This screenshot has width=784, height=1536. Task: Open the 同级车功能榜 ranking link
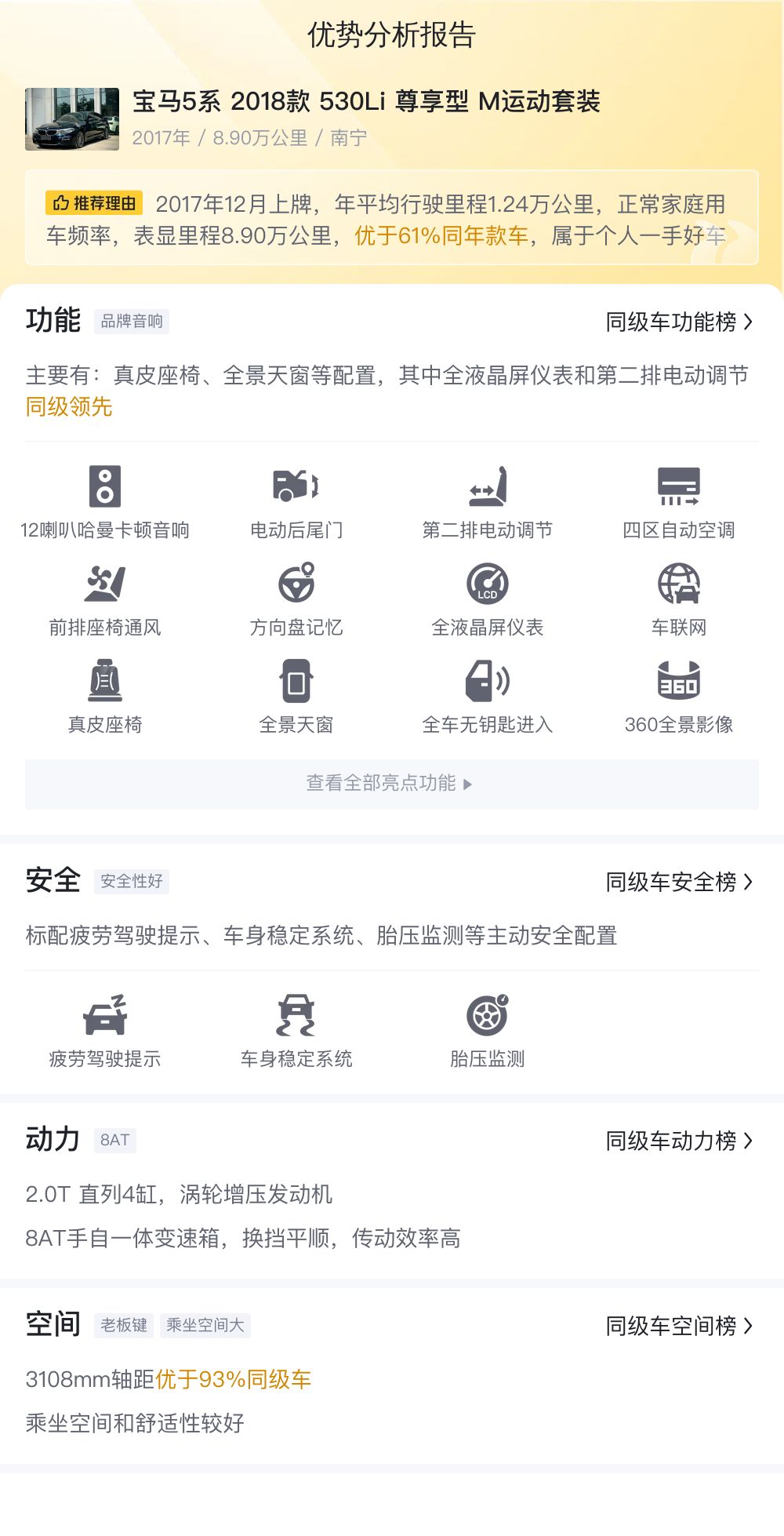[679, 322]
